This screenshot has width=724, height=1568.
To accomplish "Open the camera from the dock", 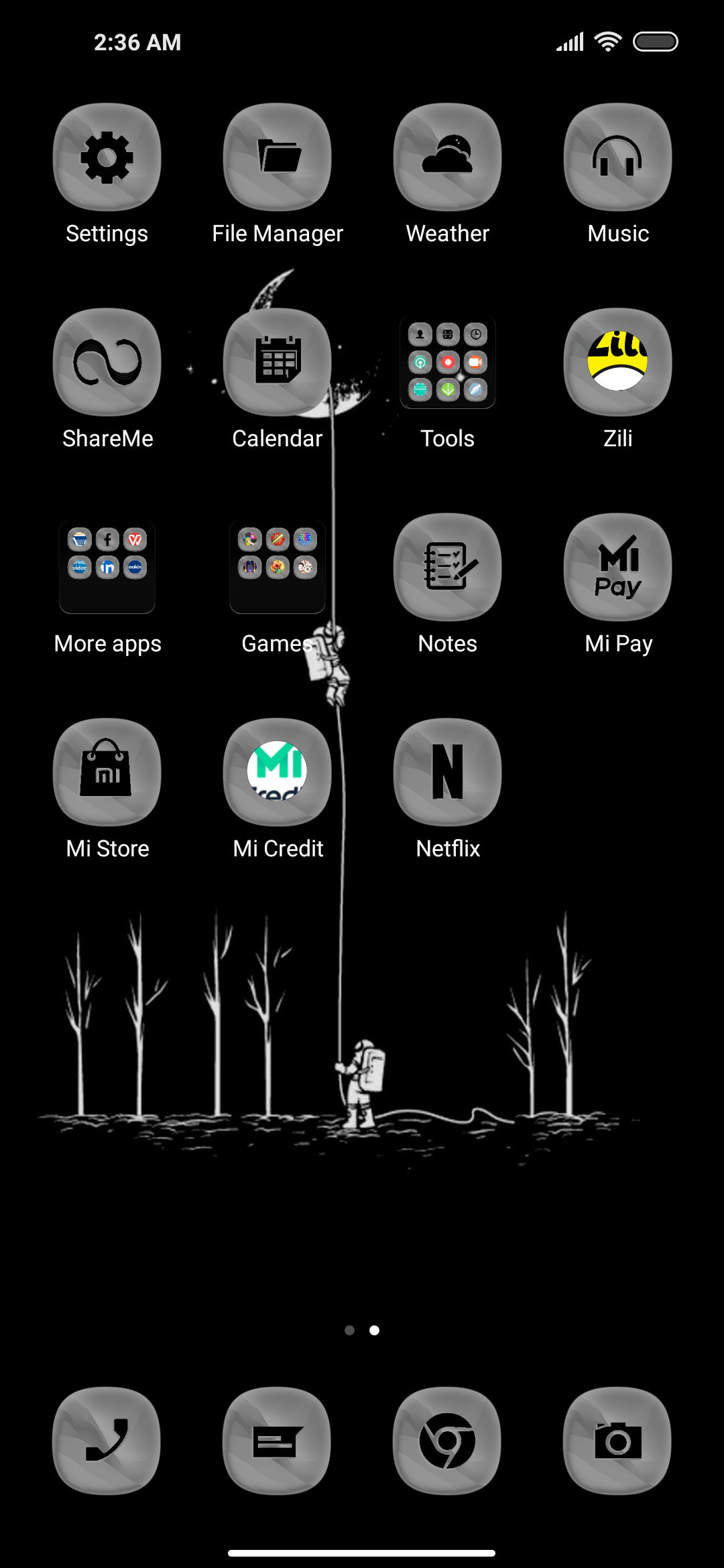I will coord(617,1441).
